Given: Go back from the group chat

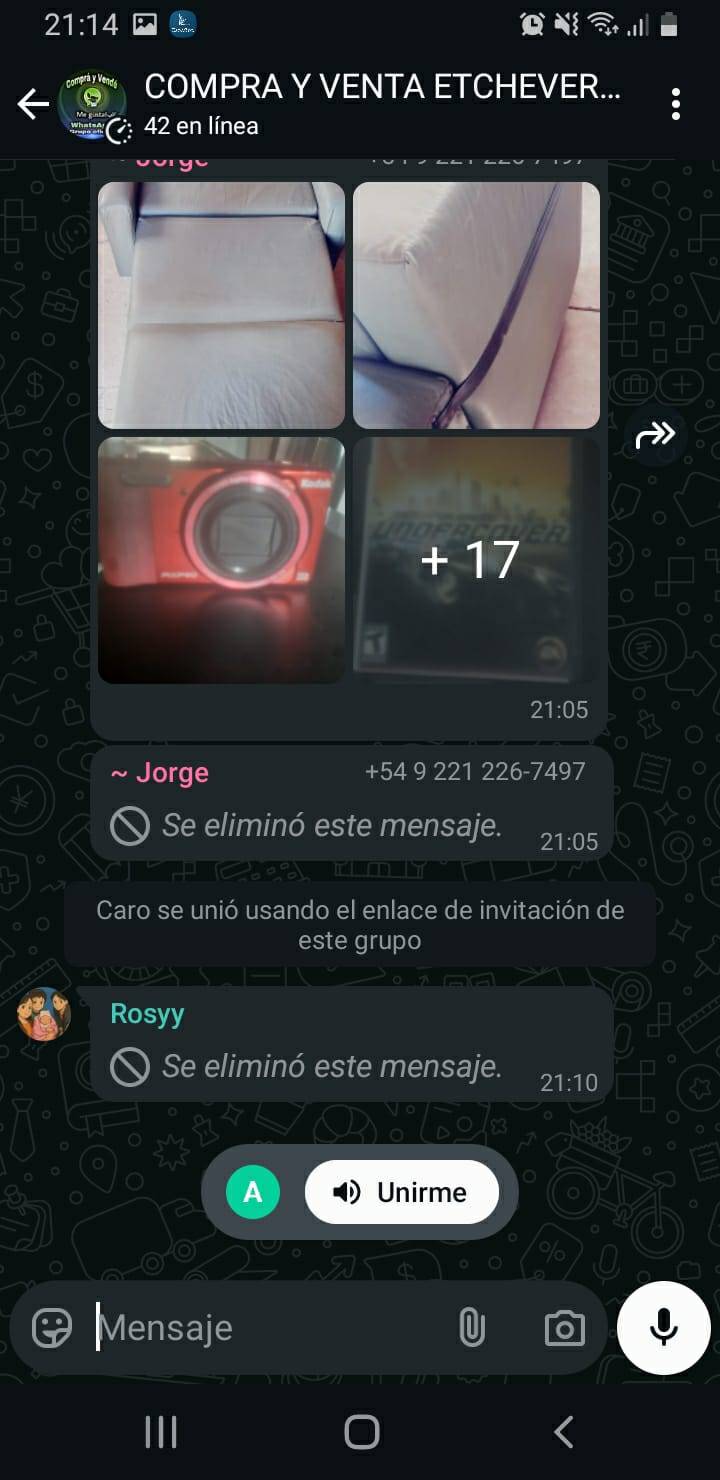Looking at the screenshot, I should (x=33, y=104).
